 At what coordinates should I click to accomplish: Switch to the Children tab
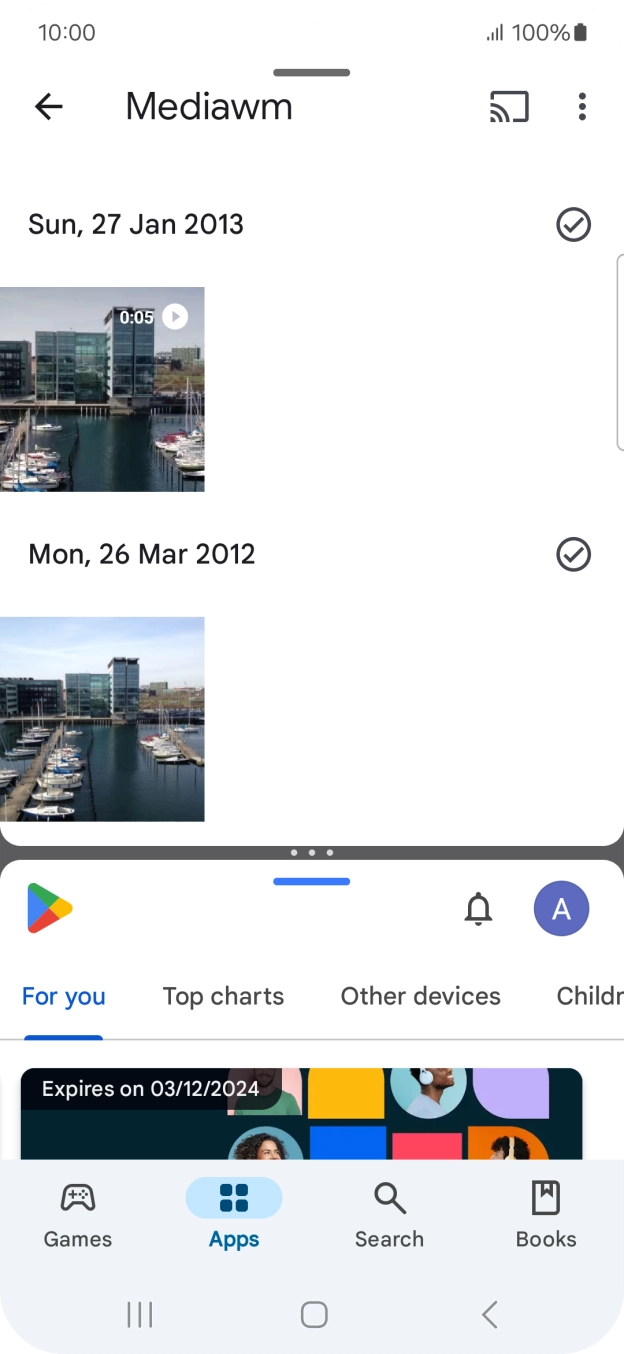point(590,996)
